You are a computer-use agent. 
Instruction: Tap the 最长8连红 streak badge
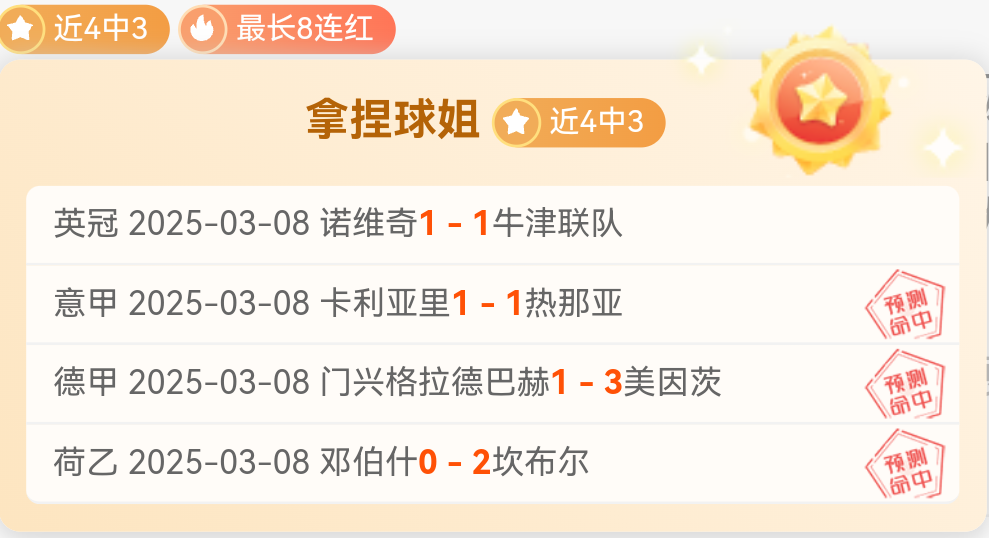point(288,29)
